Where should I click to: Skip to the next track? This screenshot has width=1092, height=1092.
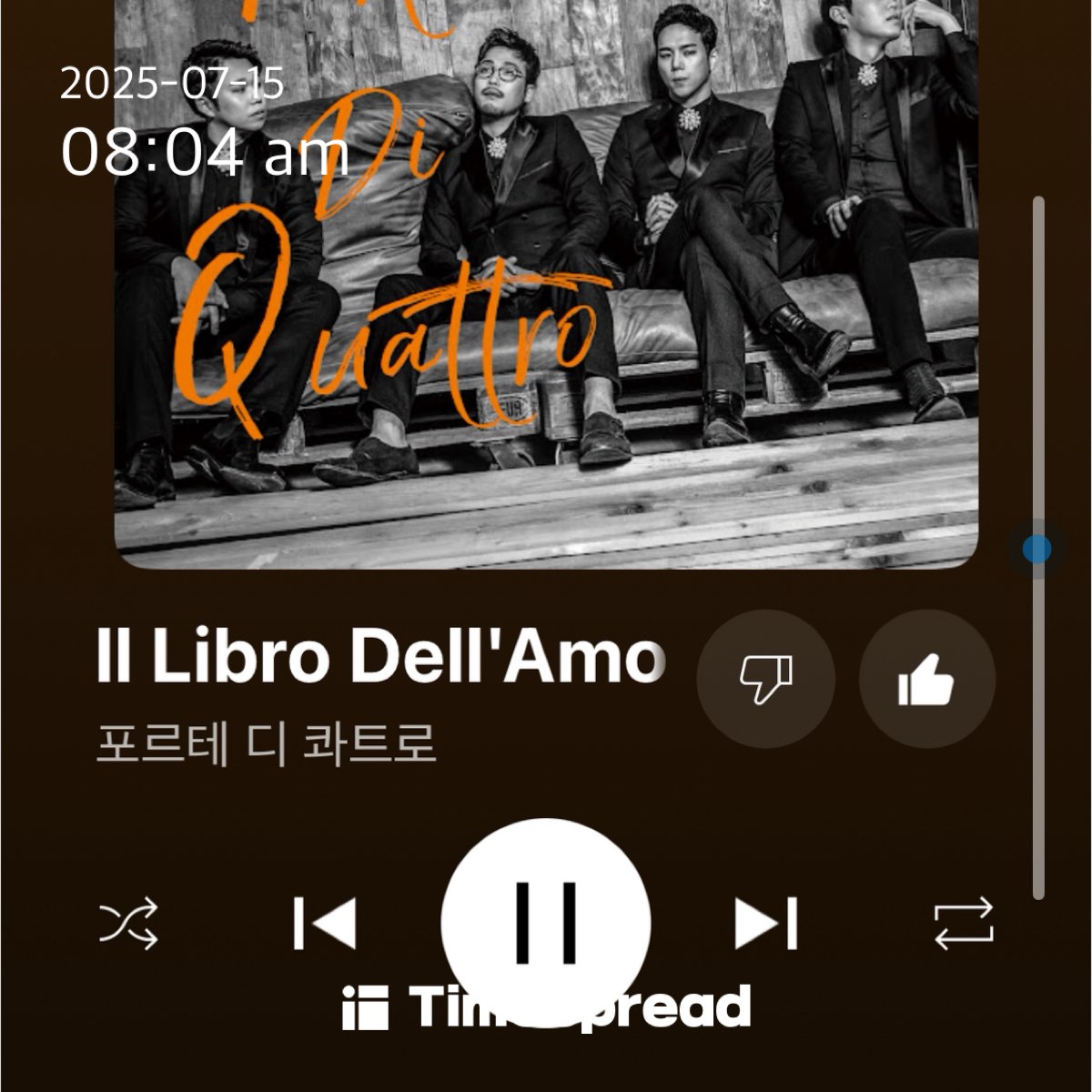(x=766, y=924)
